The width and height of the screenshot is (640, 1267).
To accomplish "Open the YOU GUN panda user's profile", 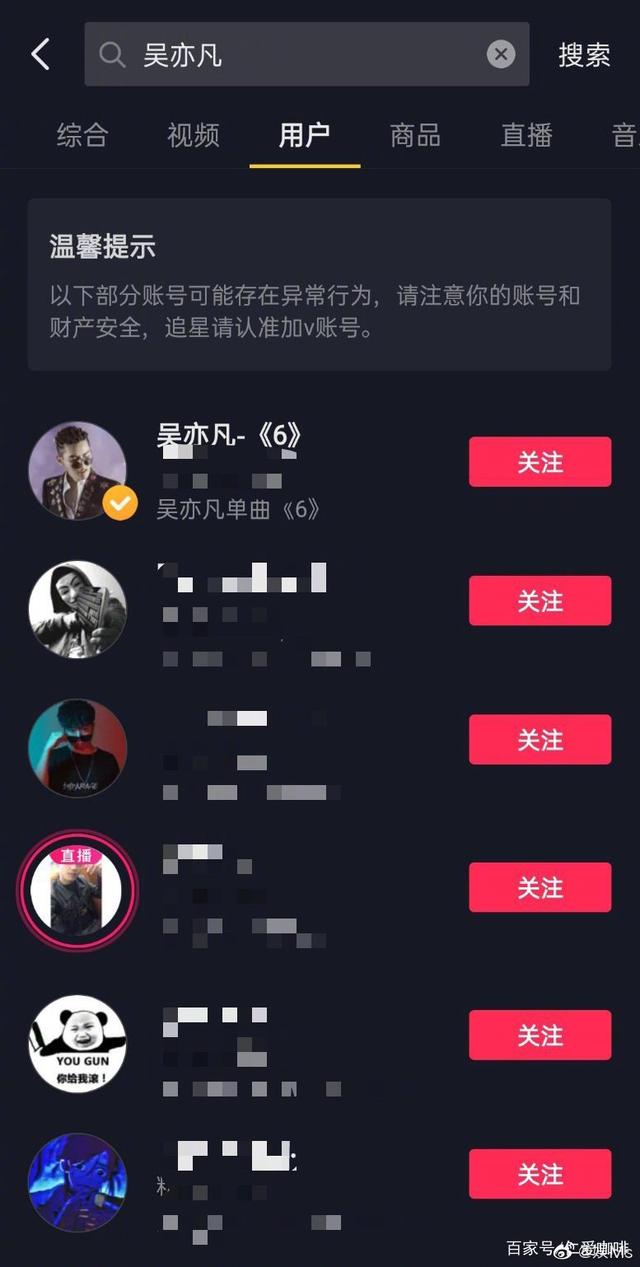I will tap(77, 1043).
